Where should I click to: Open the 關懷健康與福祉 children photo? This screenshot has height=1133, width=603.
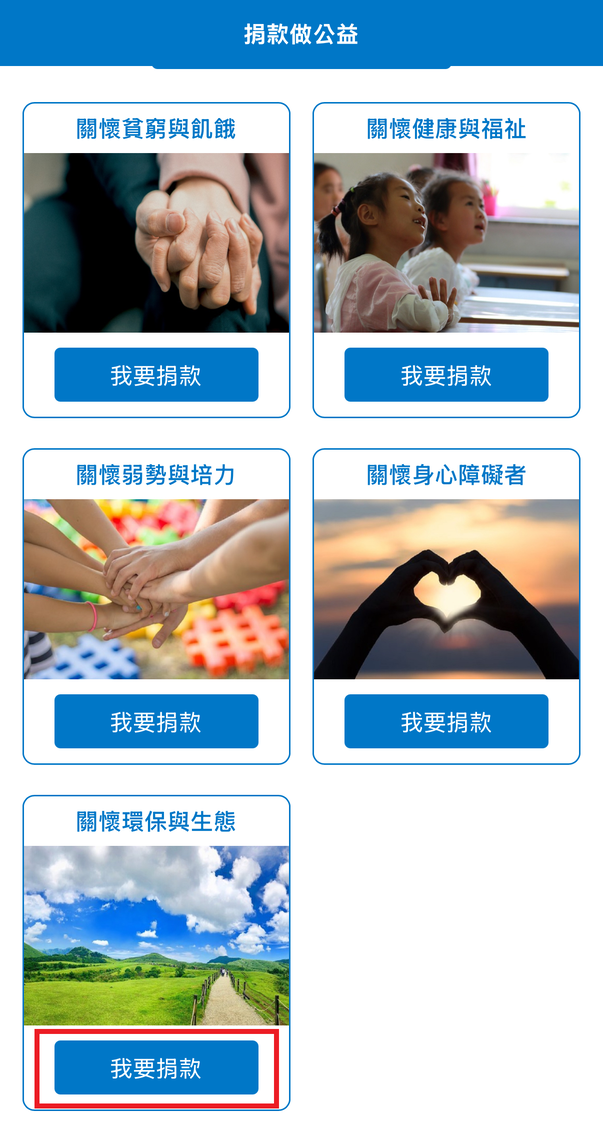click(446, 243)
